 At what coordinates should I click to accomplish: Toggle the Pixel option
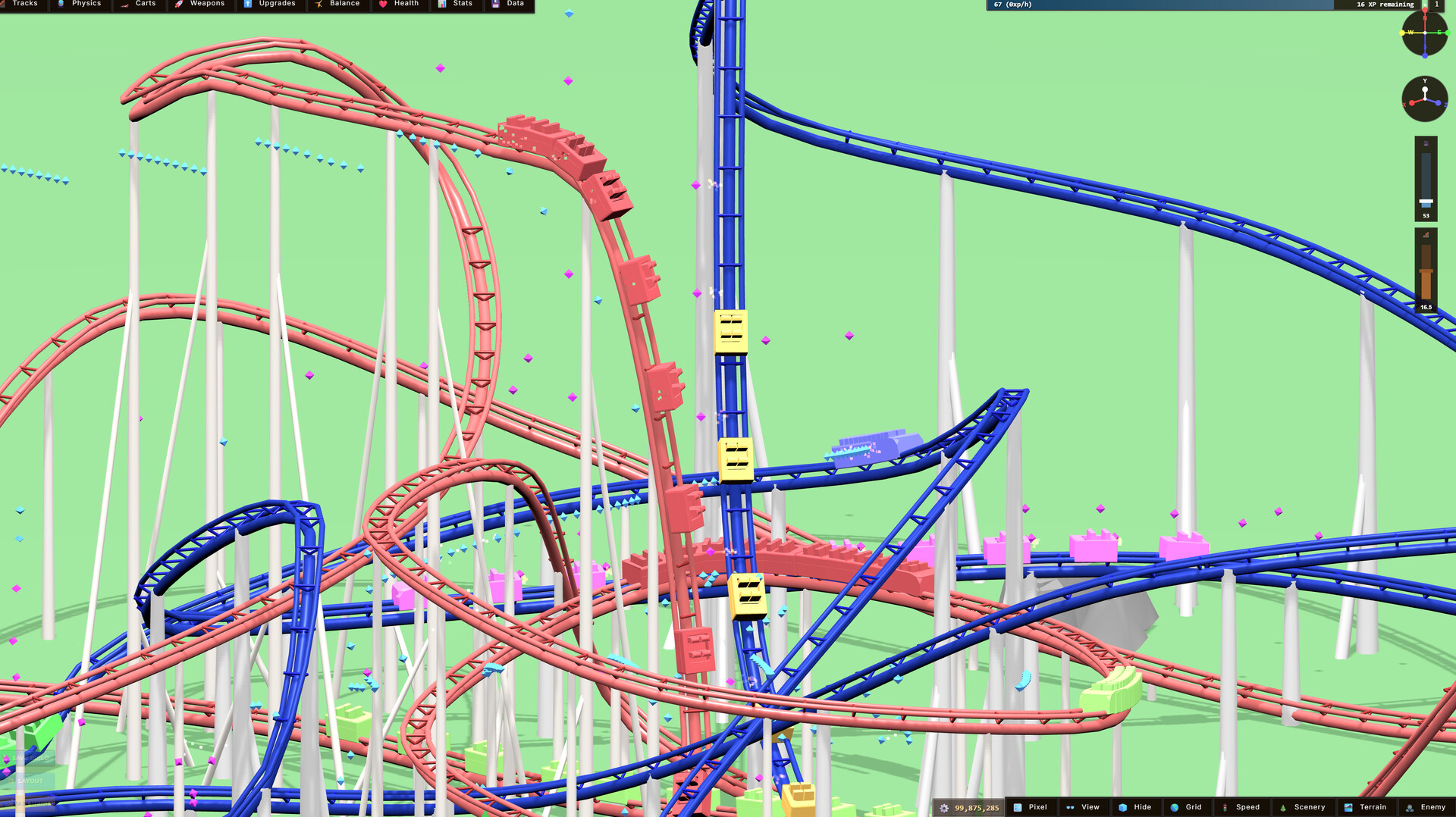coord(1031,807)
